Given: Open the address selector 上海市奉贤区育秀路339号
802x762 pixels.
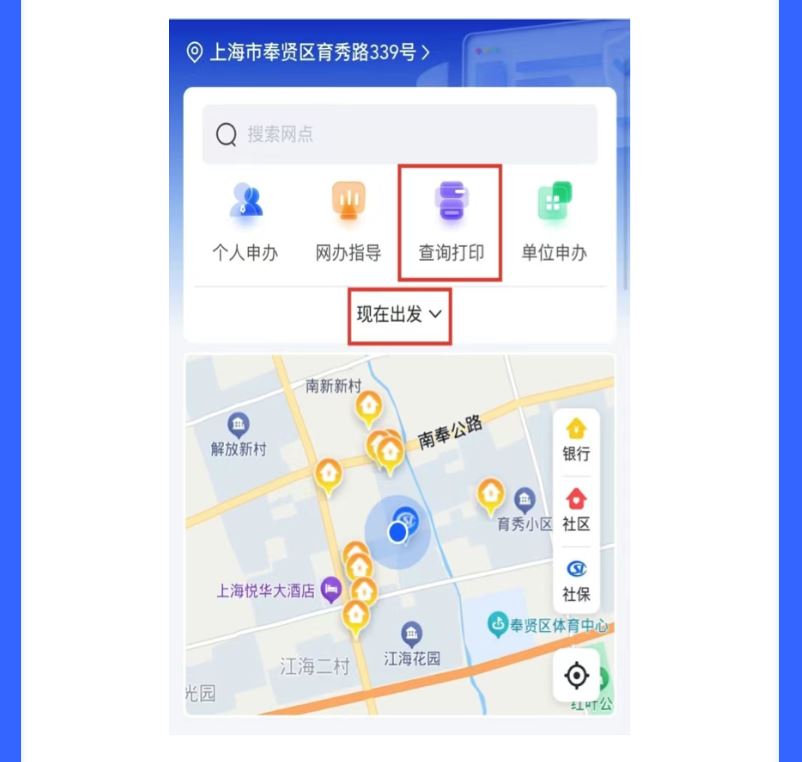Looking at the screenshot, I should [308, 52].
